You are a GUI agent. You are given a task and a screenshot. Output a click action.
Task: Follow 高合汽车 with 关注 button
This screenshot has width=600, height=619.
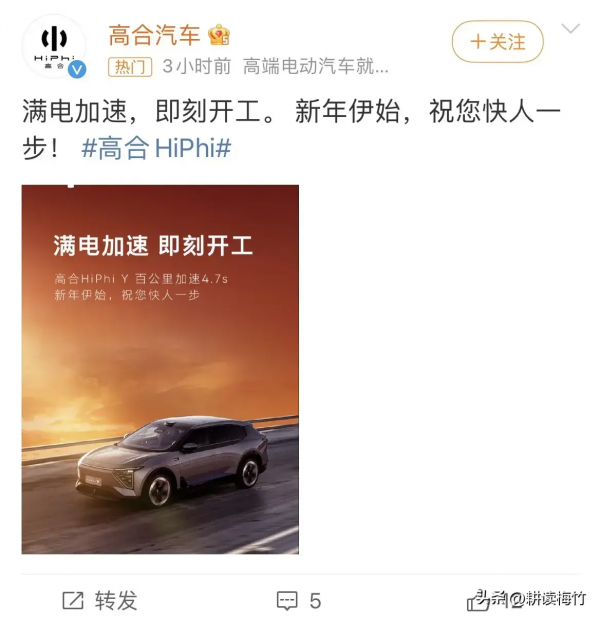(497, 42)
